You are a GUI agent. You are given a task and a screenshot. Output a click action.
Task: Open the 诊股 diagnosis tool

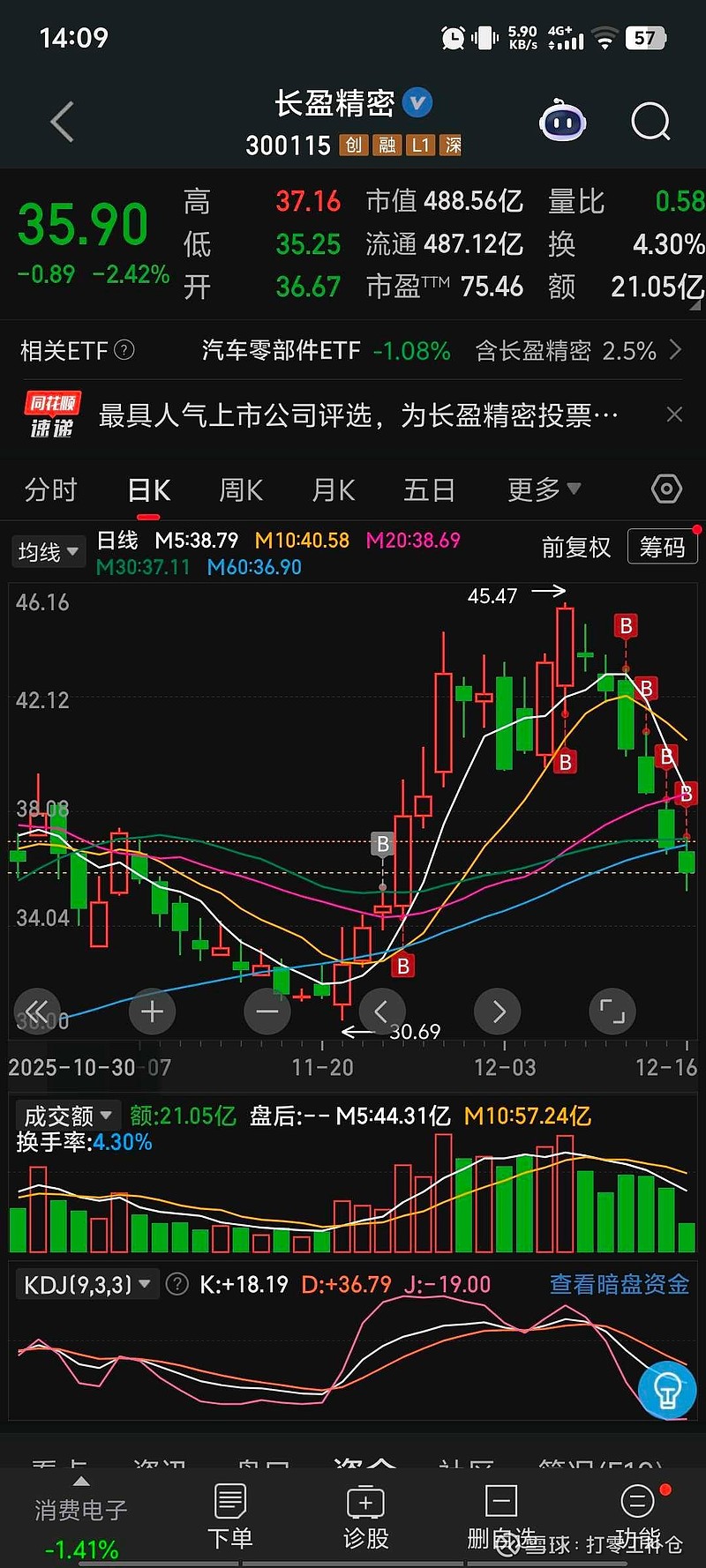point(365,1513)
